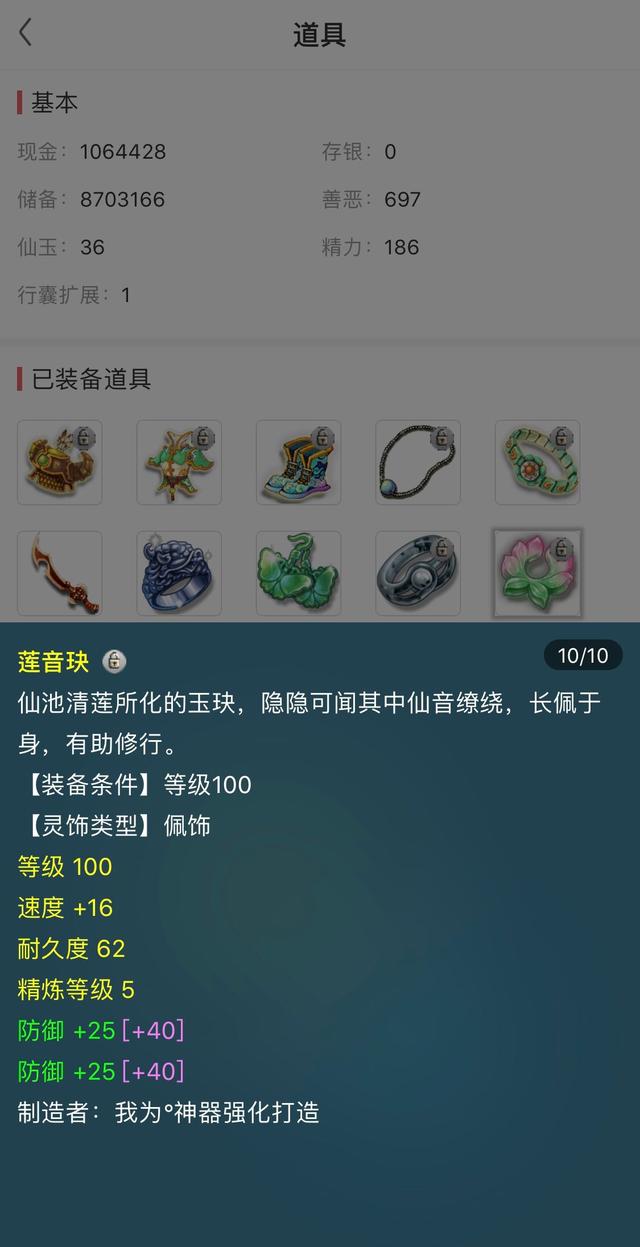
Task: Select the golden gauntlet equipment item
Action: point(60,462)
